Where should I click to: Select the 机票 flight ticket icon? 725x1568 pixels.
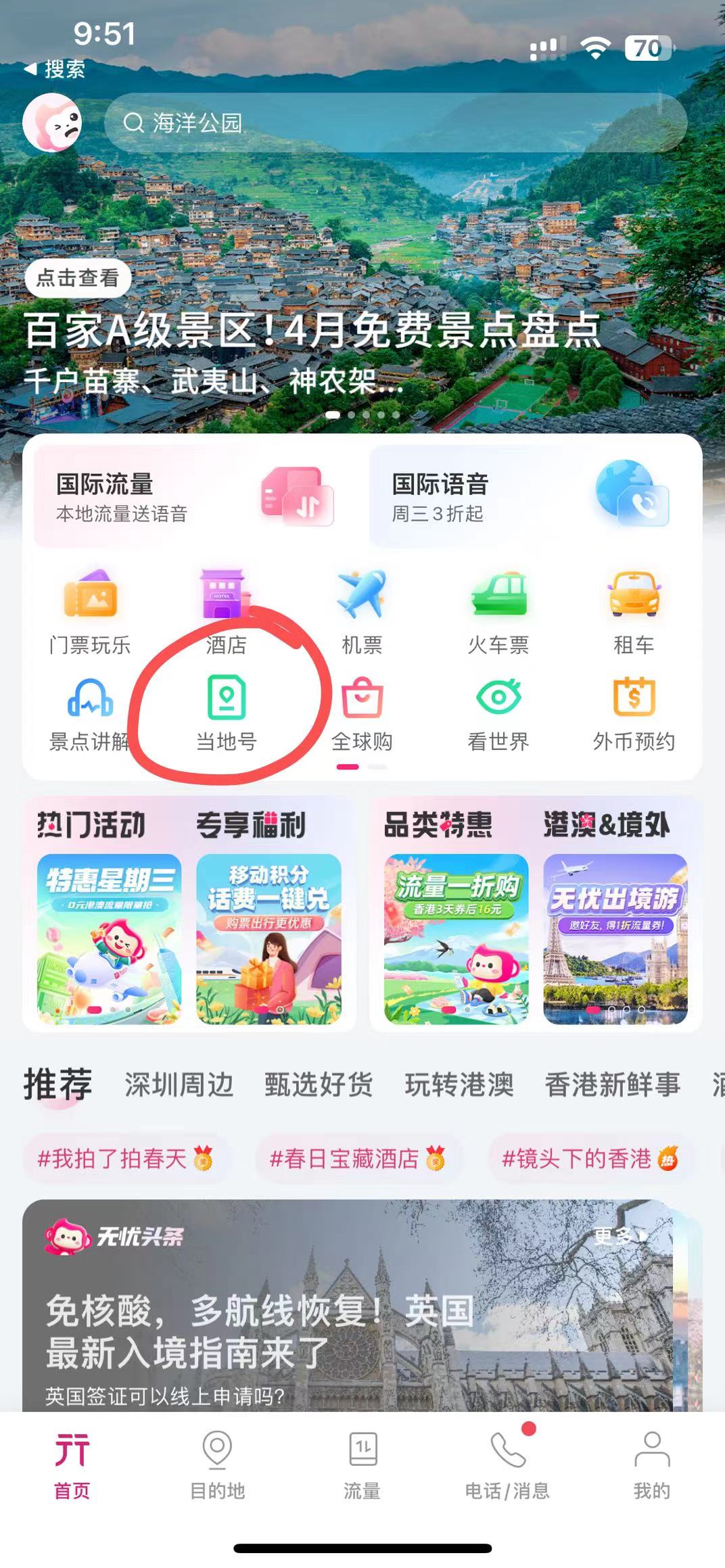pos(361,612)
